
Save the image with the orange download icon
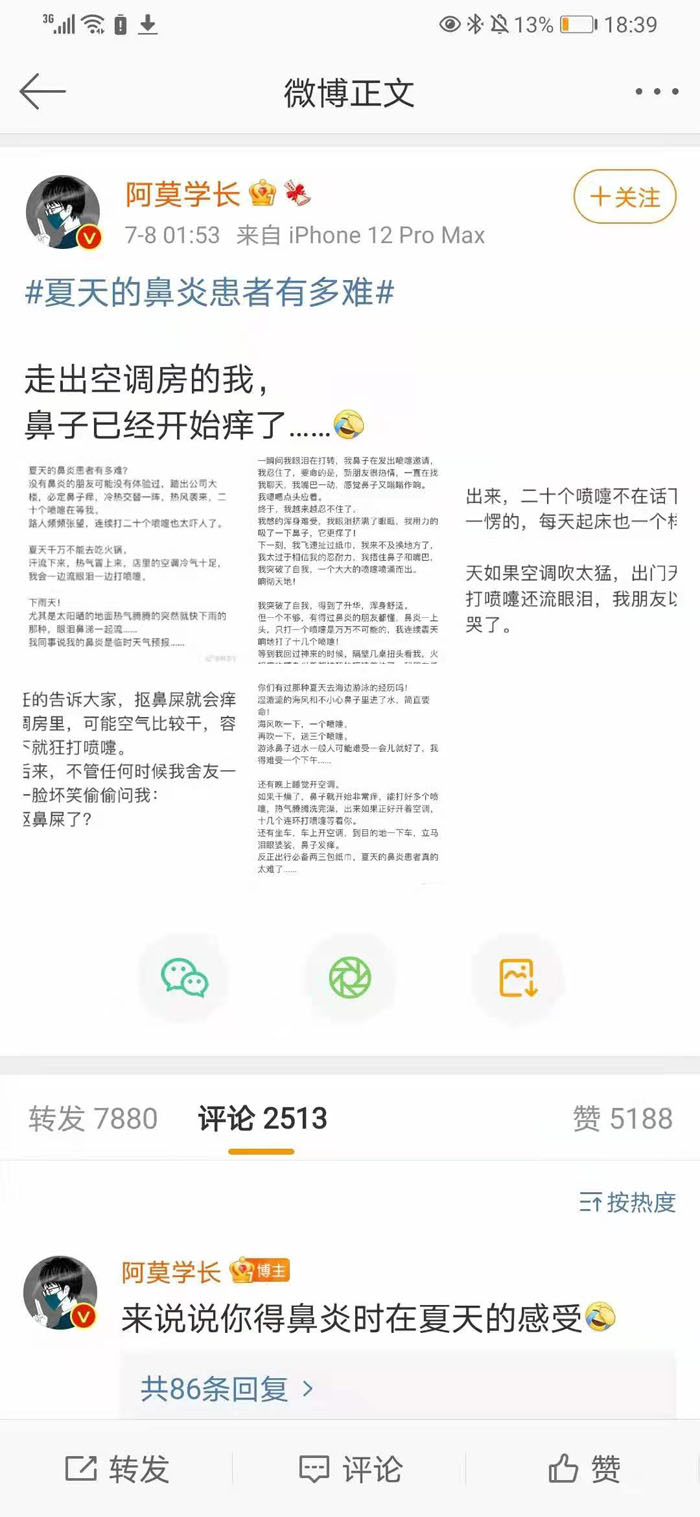tap(518, 978)
